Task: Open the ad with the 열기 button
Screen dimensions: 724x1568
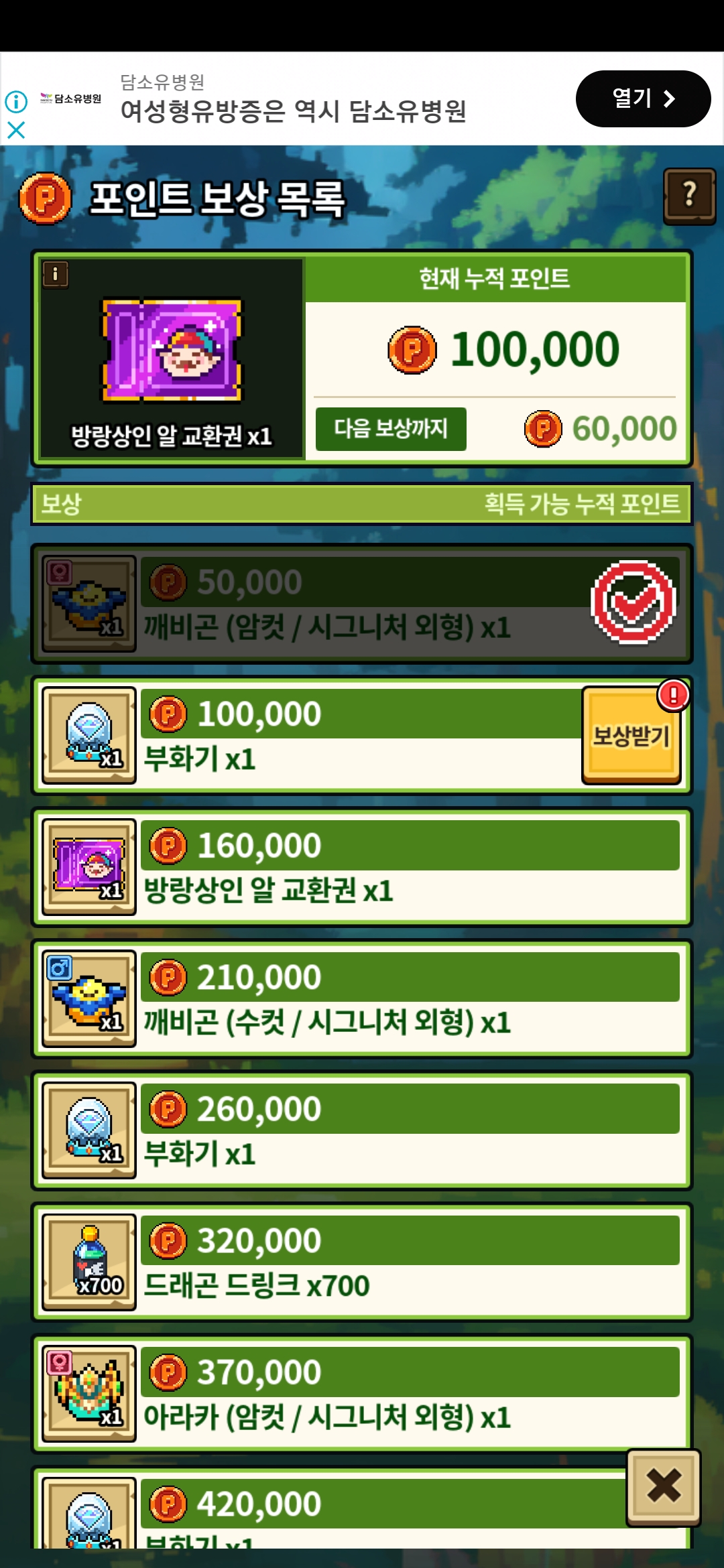Action: [x=643, y=99]
